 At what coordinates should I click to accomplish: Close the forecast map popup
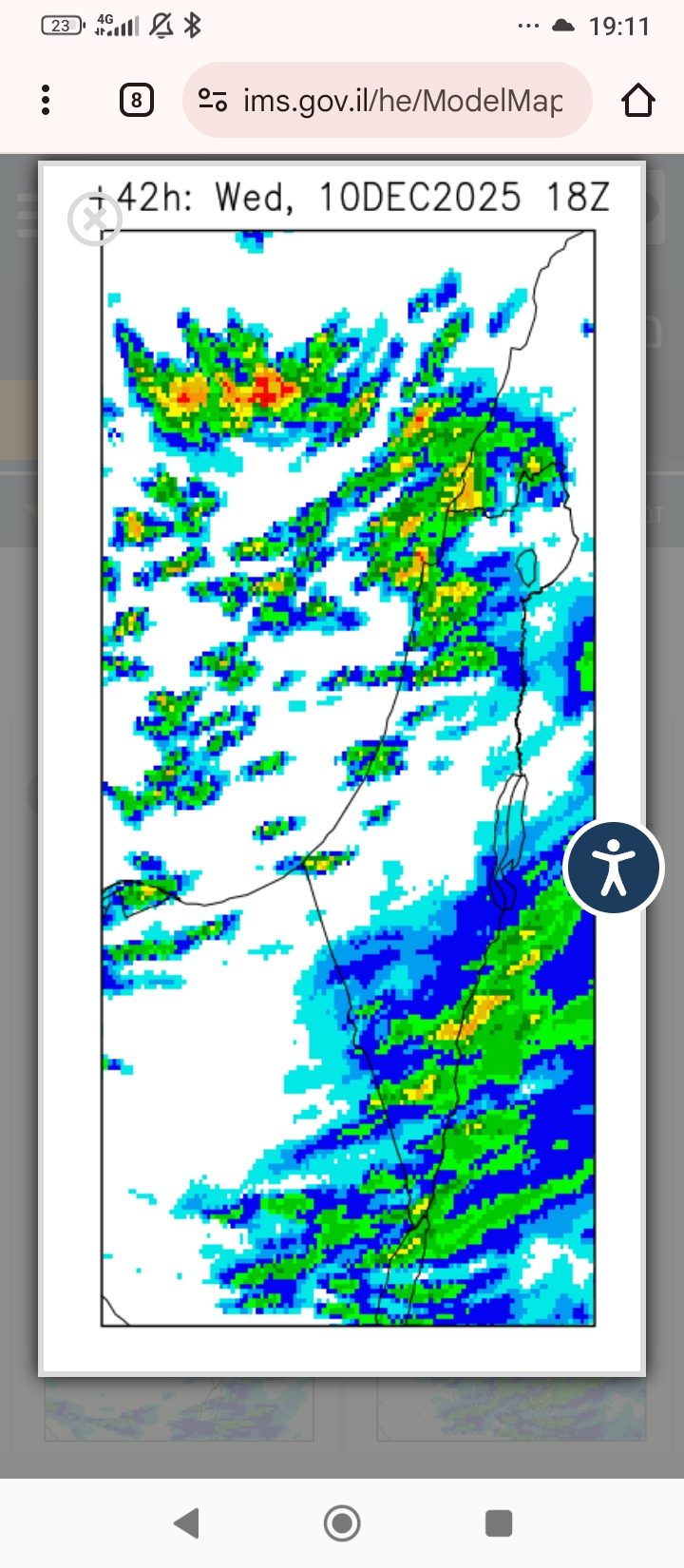pos(95,219)
